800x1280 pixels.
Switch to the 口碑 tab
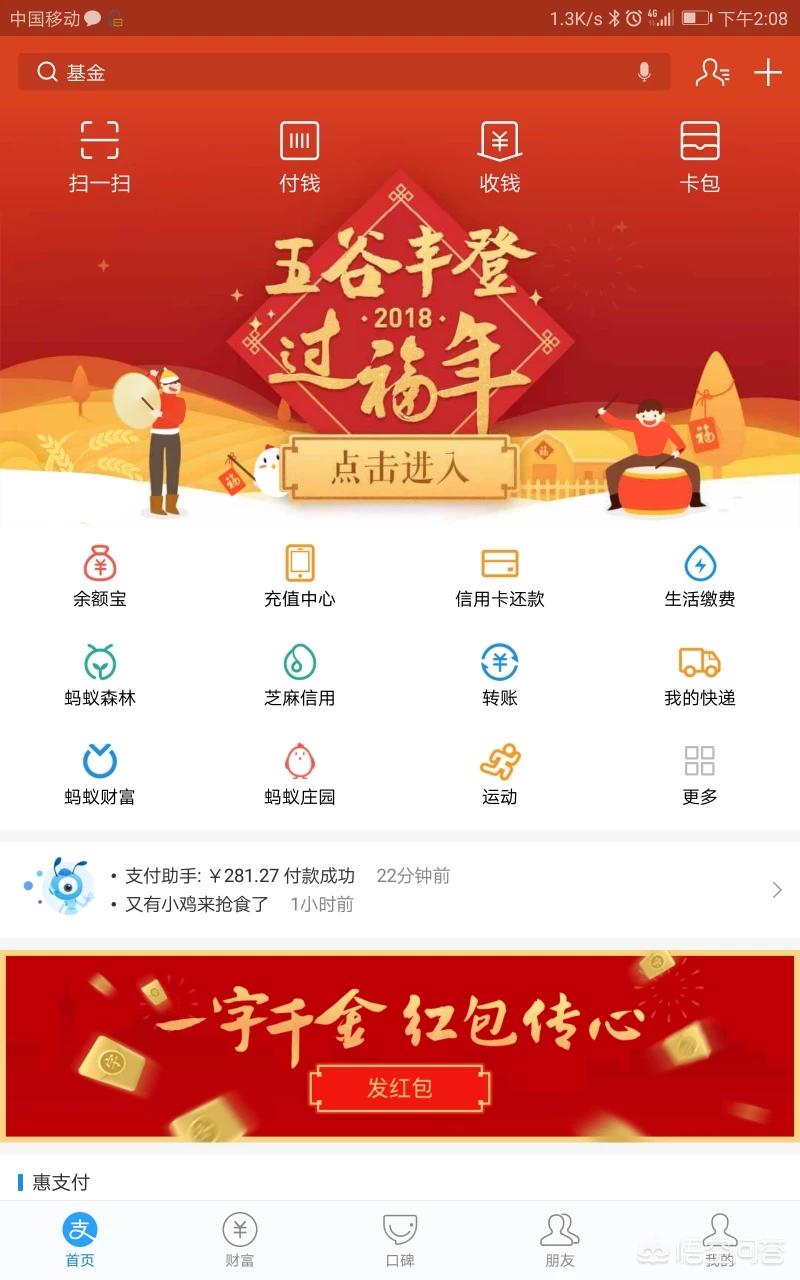[x=400, y=1240]
